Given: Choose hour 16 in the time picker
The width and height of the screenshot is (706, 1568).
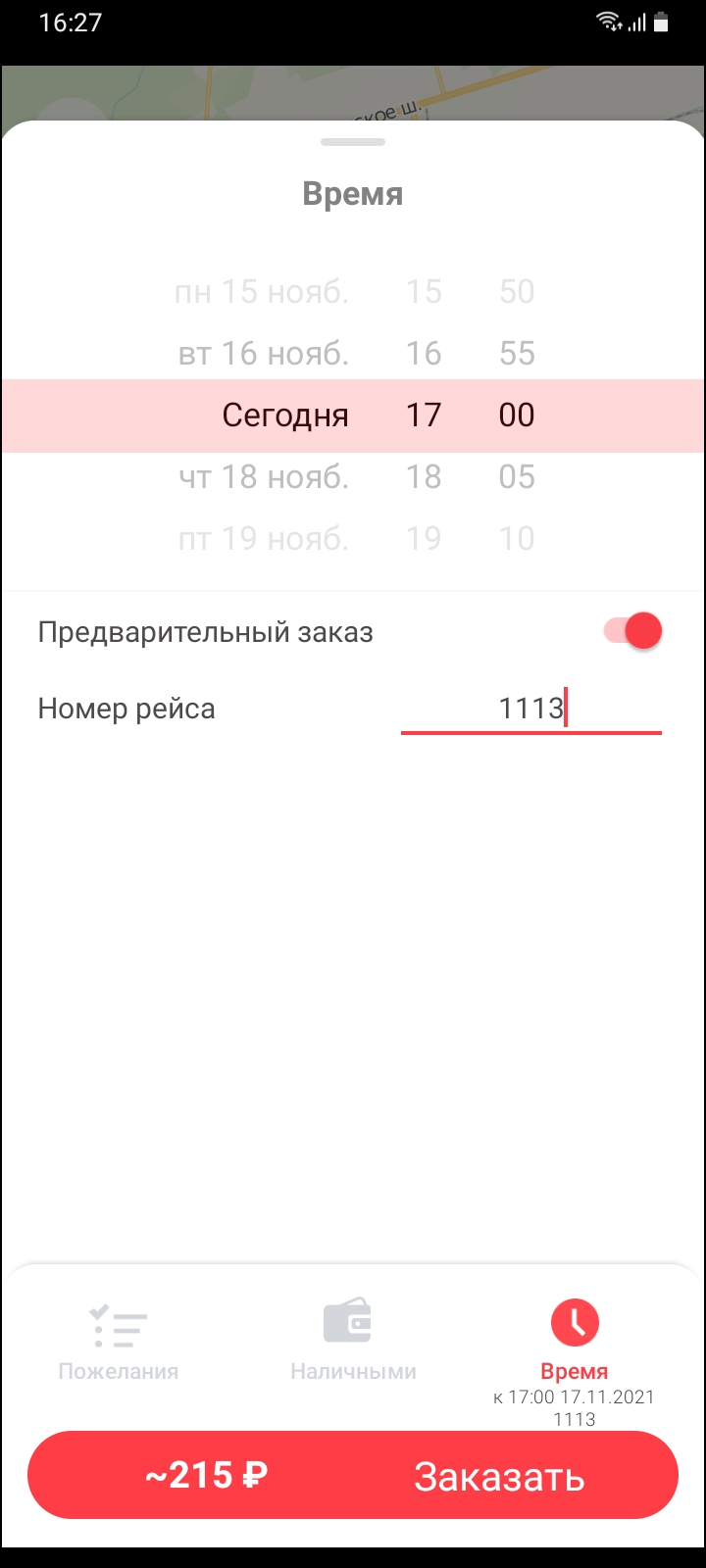Looking at the screenshot, I should pyautogui.click(x=424, y=354).
